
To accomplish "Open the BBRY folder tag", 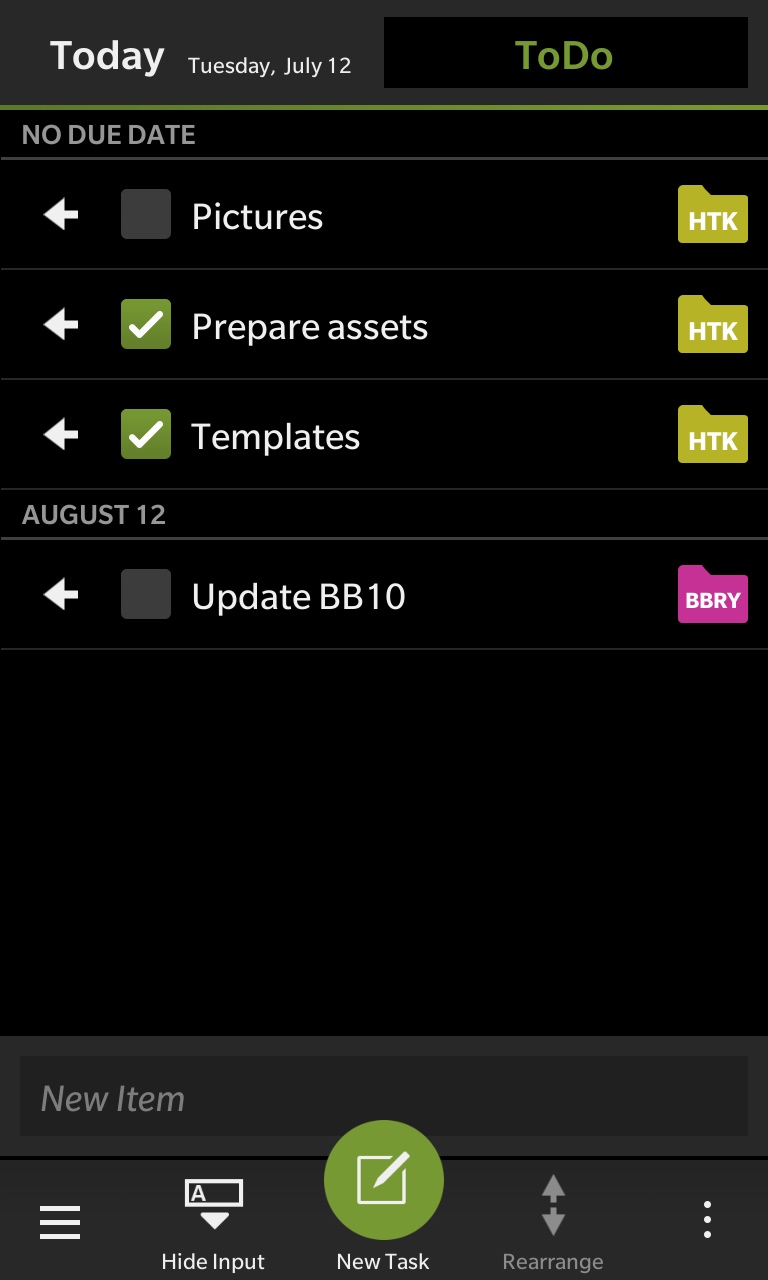I will coord(713,594).
